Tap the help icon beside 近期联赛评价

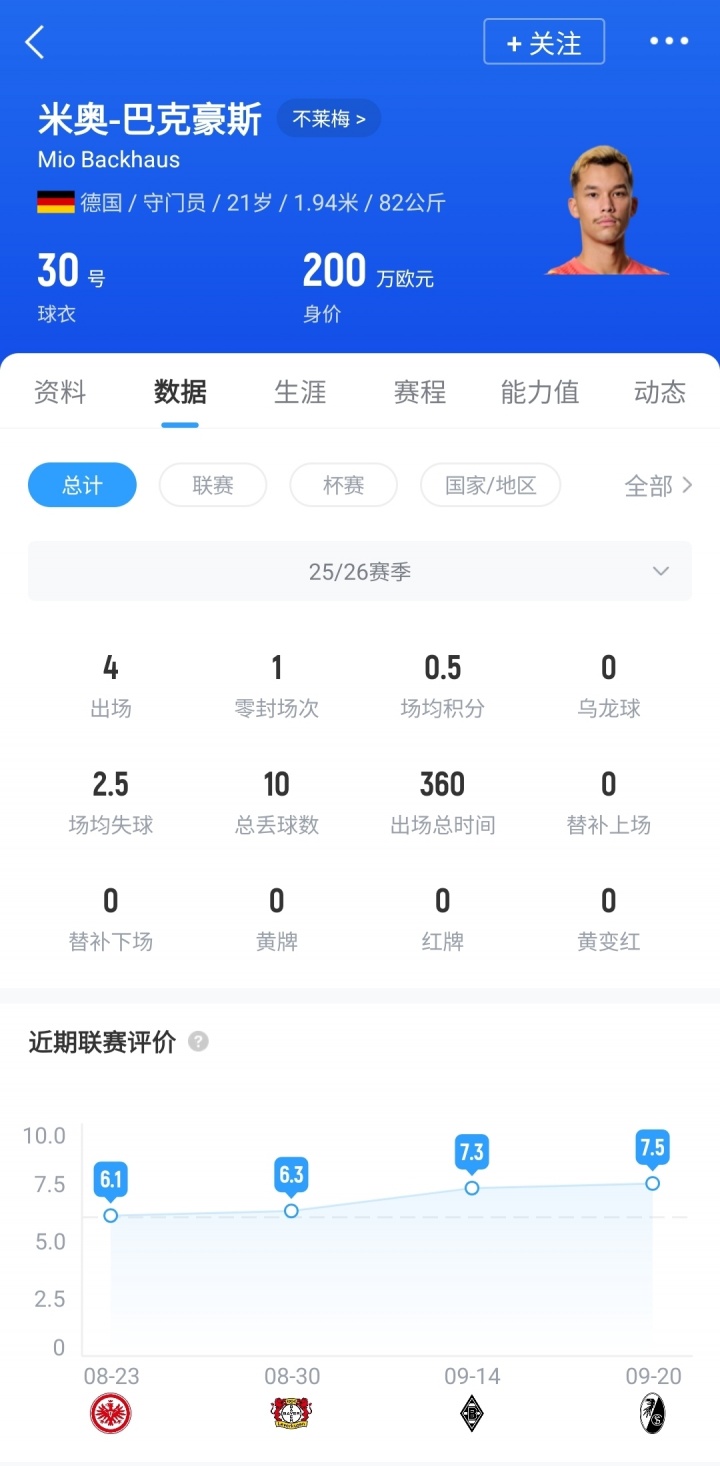tap(199, 1042)
